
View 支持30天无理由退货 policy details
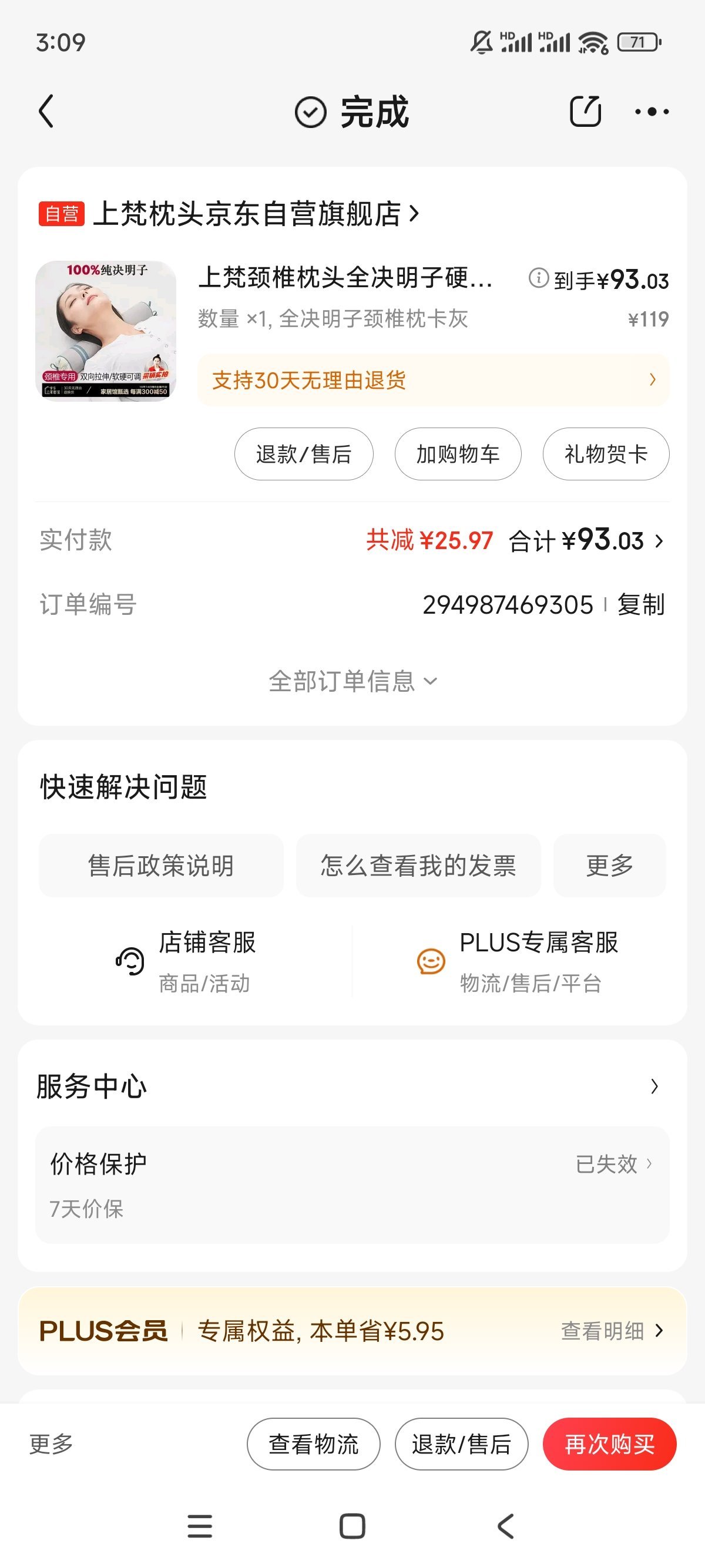pos(433,381)
